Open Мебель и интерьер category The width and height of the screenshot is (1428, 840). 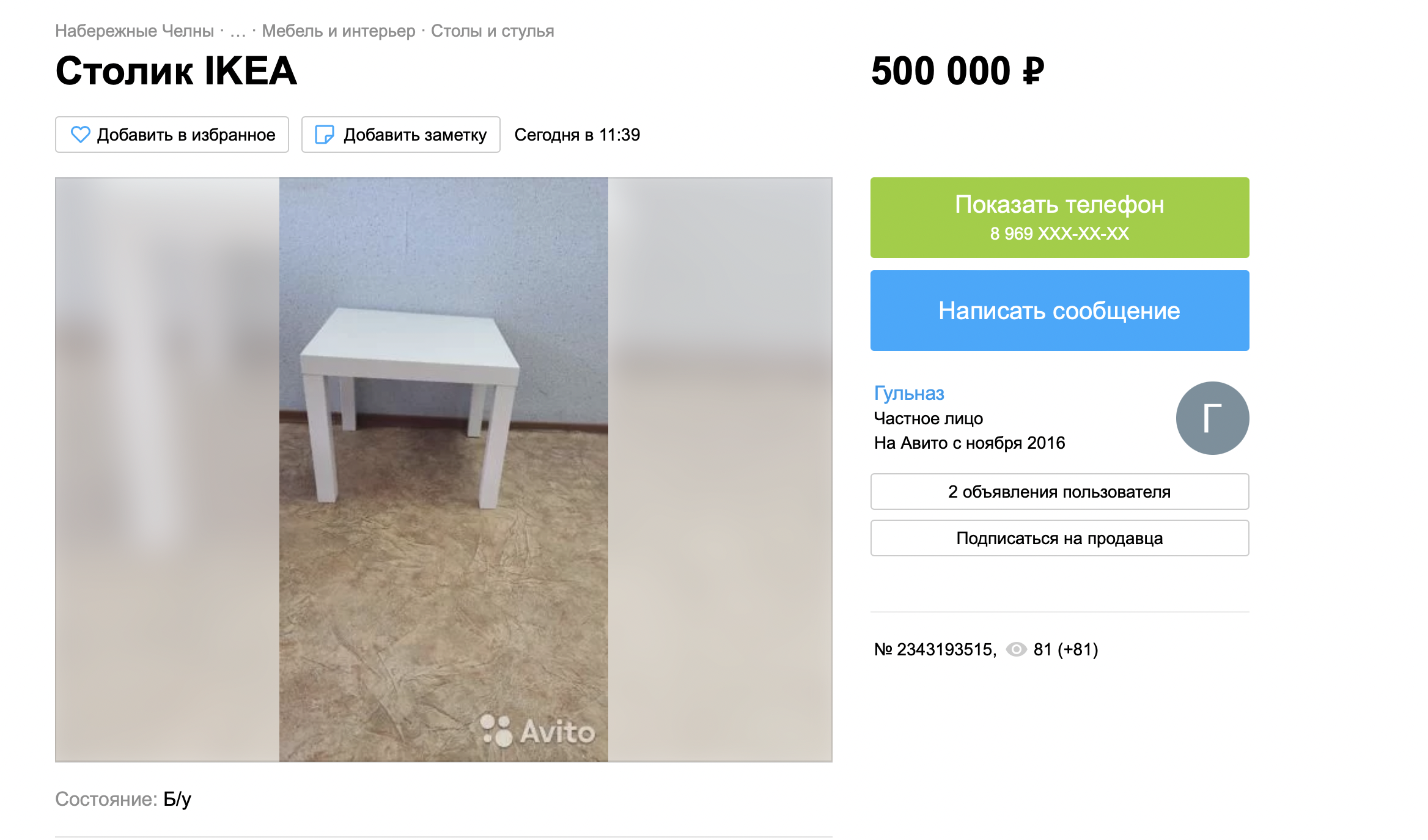(338, 31)
